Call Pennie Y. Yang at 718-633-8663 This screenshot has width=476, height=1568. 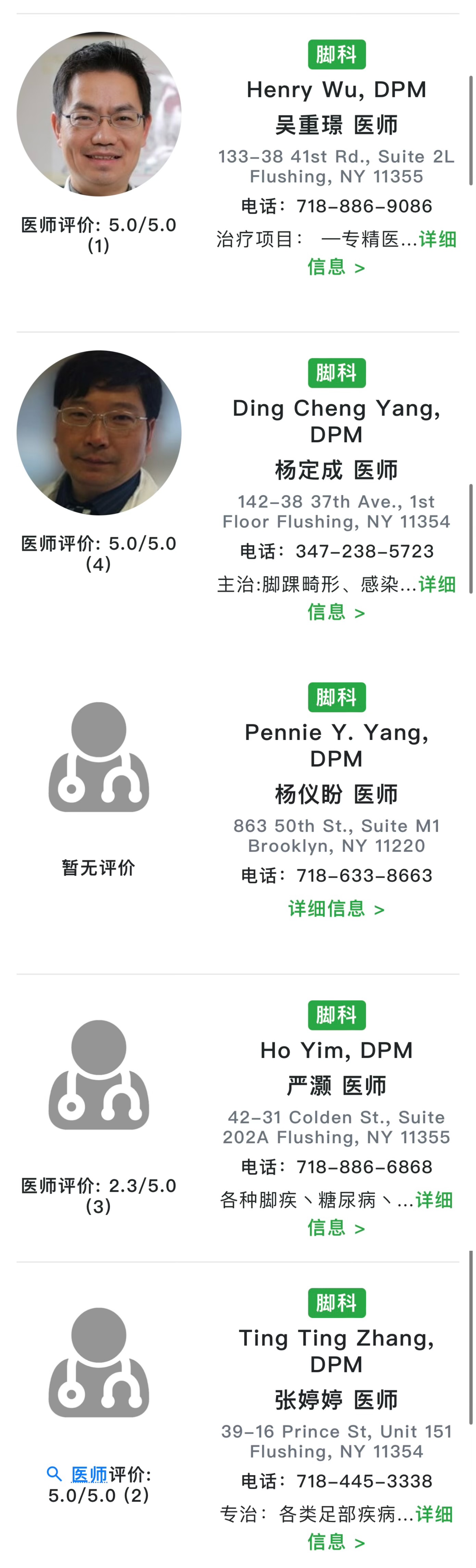(x=364, y=875)
